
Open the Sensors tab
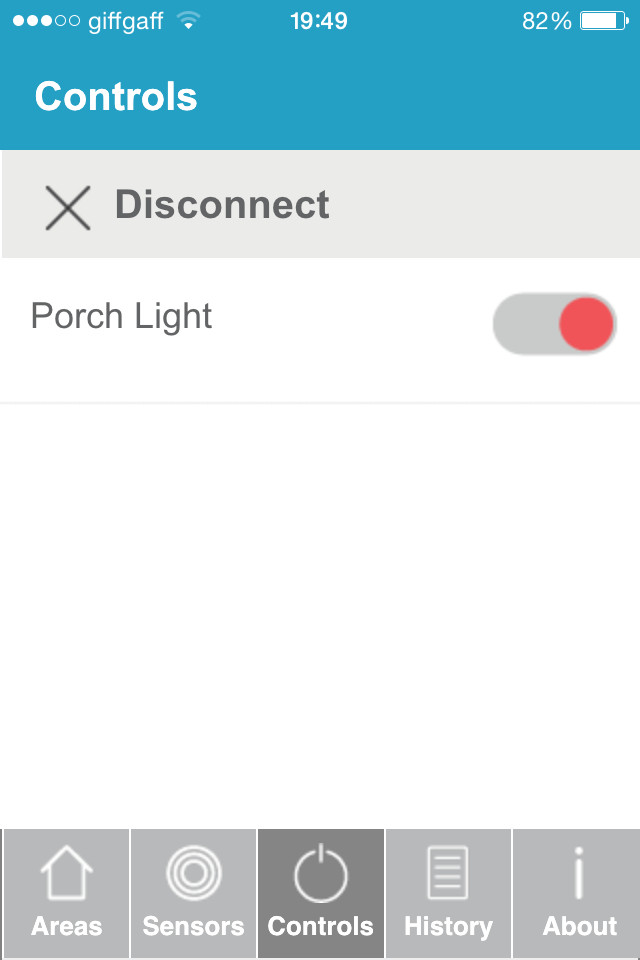click(x=193, y=893)
